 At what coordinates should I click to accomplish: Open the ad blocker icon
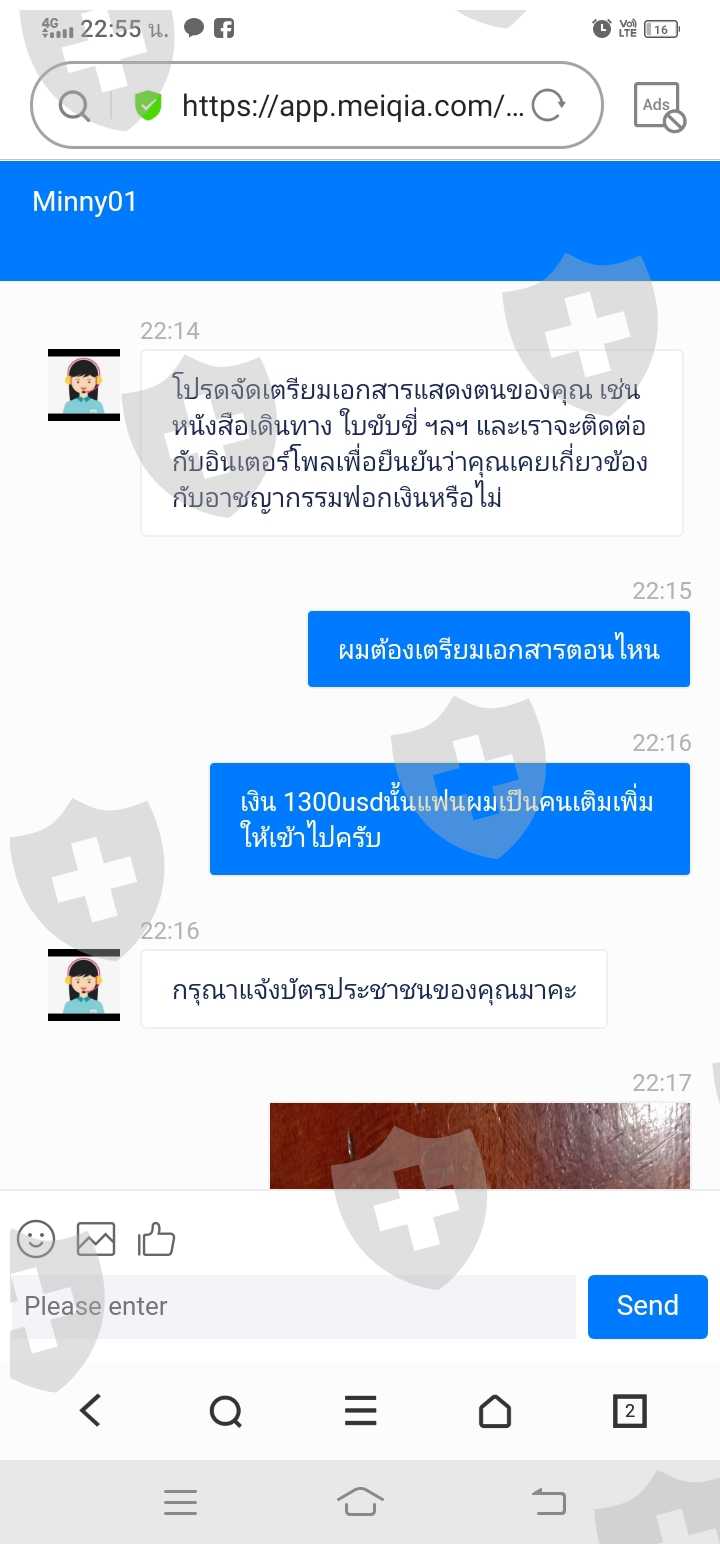(x=659, y=107)
